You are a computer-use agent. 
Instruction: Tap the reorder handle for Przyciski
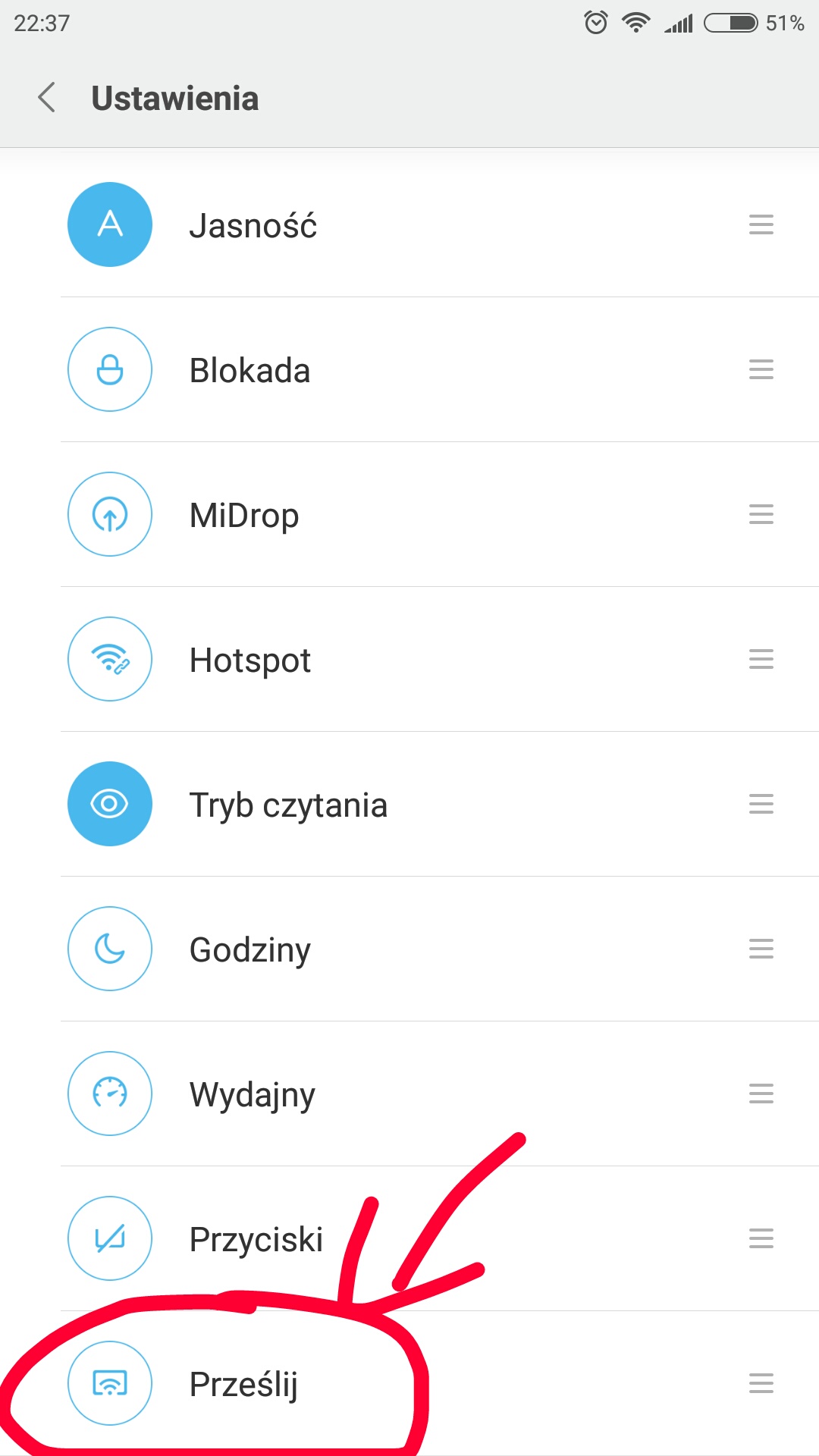coord(761,1238)
